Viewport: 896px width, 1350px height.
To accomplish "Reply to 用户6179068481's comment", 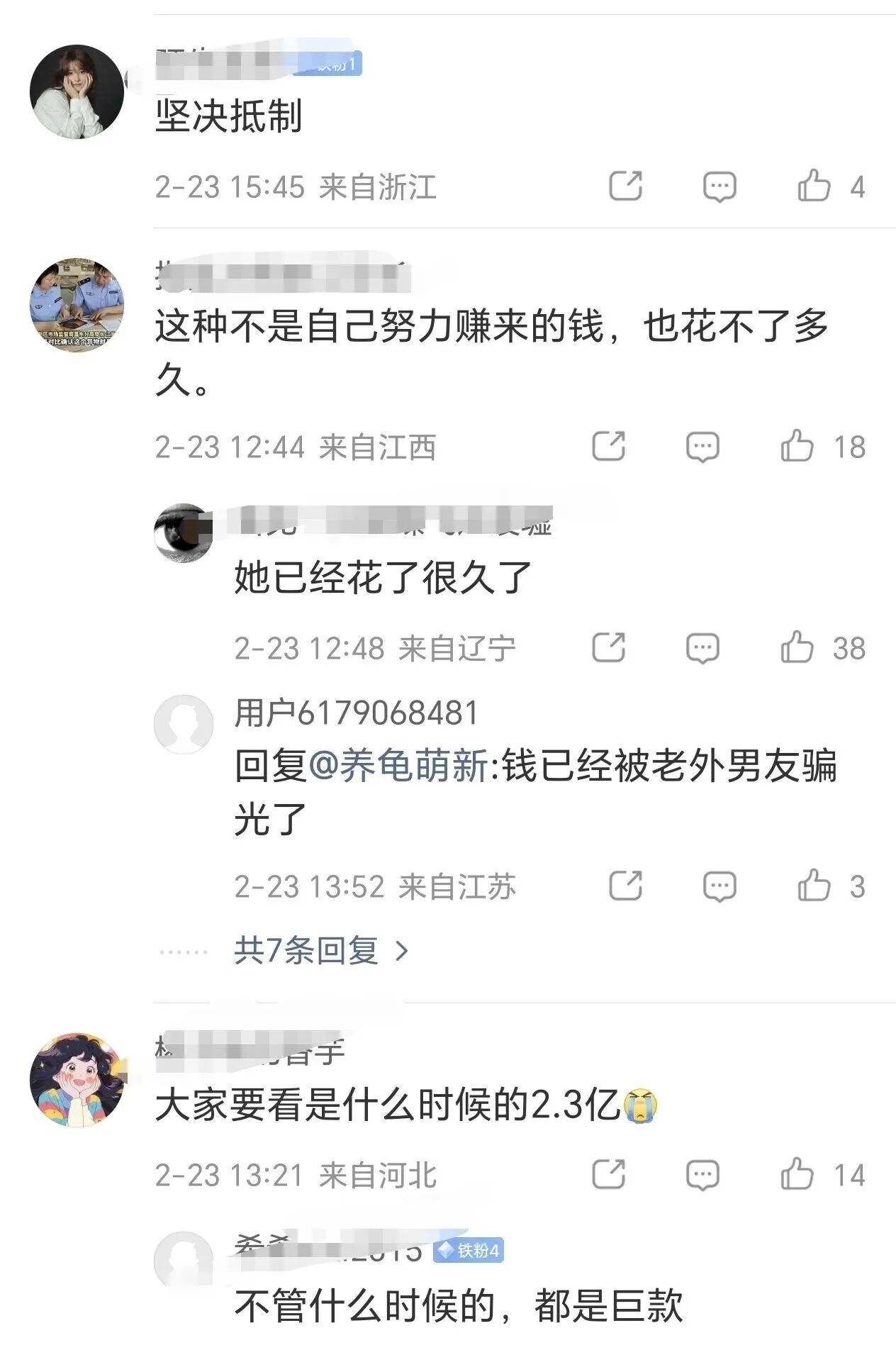I will click(x=719, y=886).
